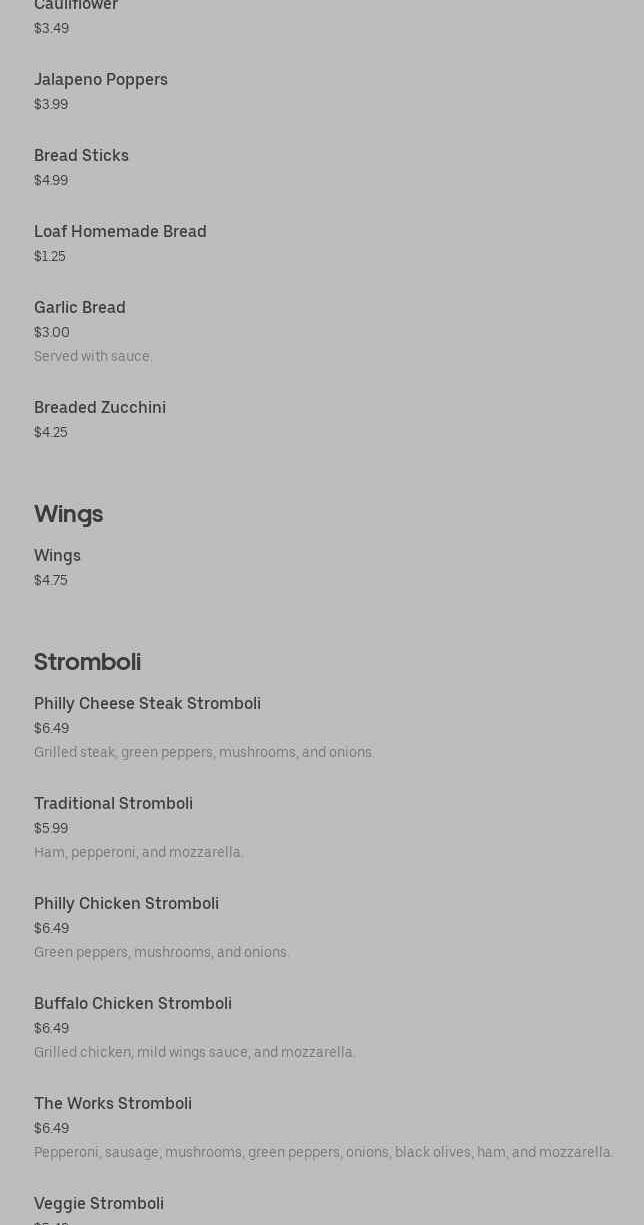644x1225 pixels.
Task: Select the Breaded Zucchini item
Action: coord(100,408)
